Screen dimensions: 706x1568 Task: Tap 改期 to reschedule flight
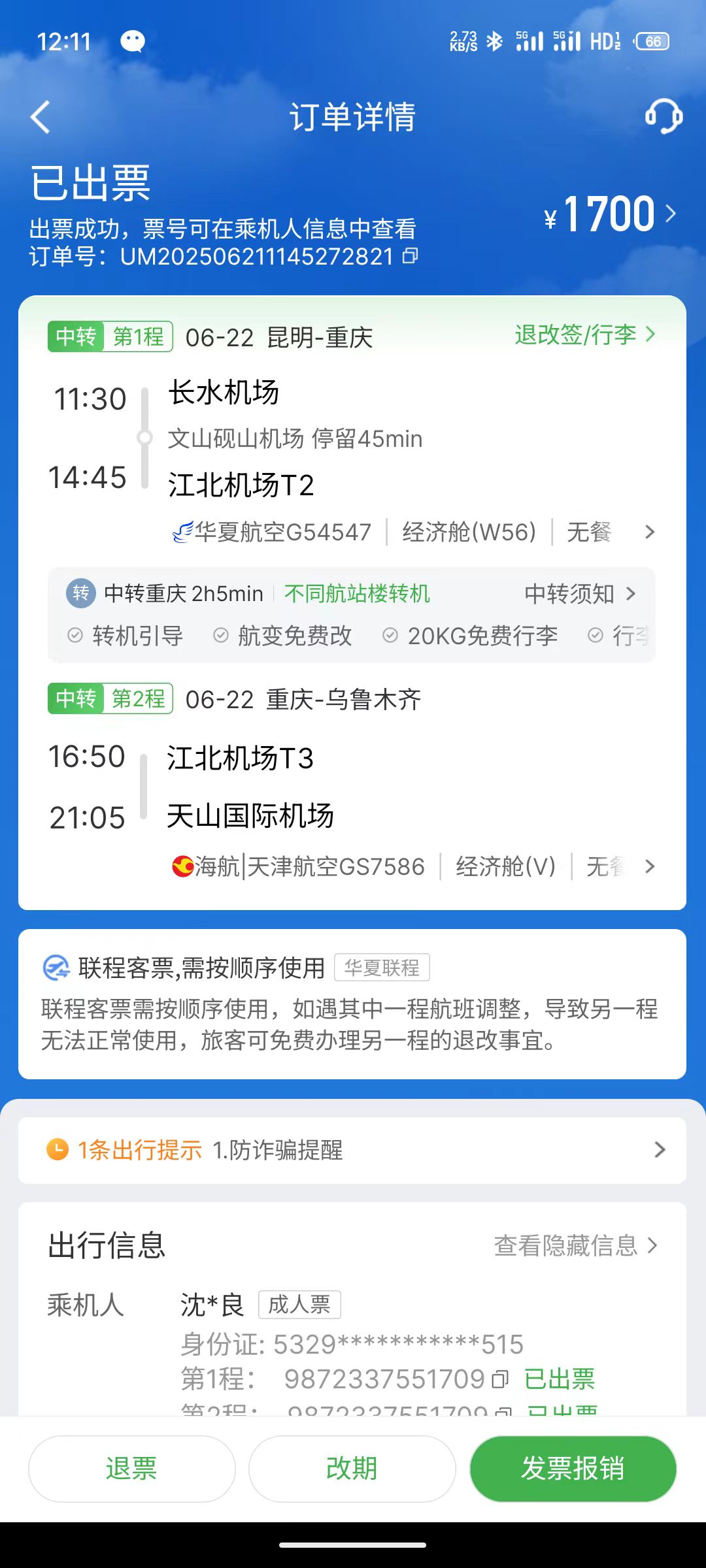point(352,1469)
